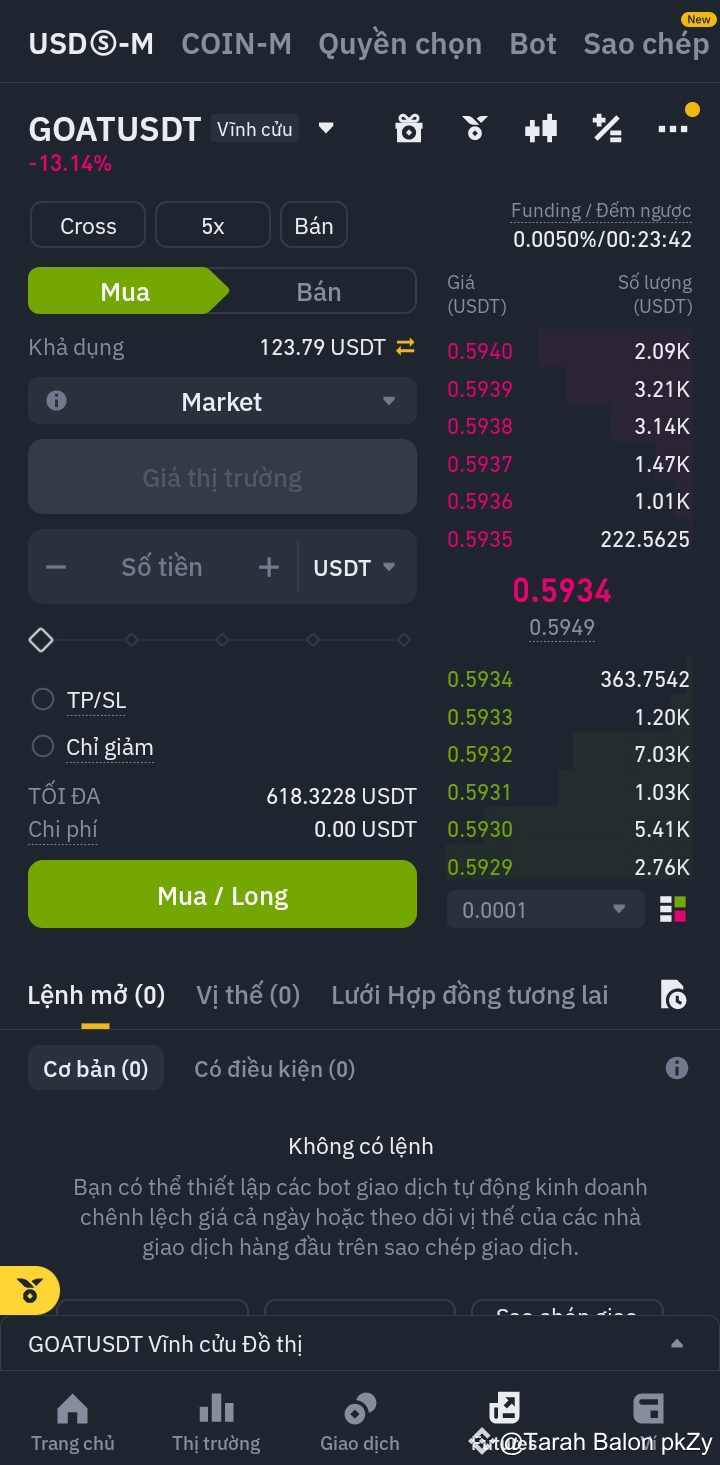Open the ellipsis more options menu
This screenshot has height=1465, width=720.
(674, 128)
